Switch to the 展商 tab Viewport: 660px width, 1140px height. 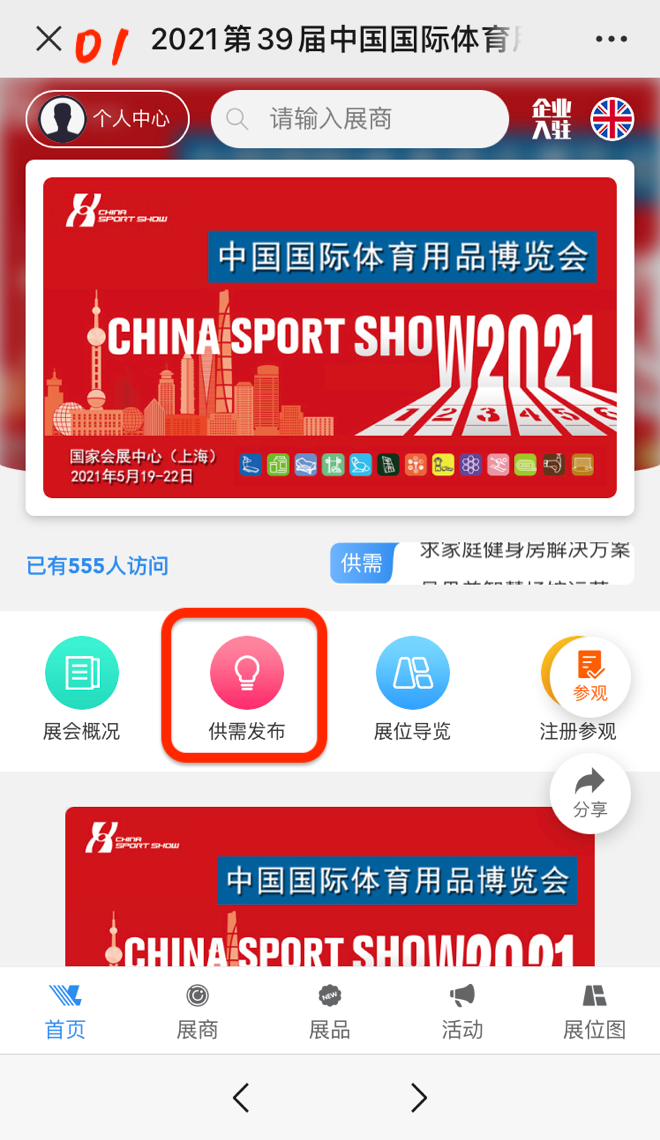(x=197, y=1011)
